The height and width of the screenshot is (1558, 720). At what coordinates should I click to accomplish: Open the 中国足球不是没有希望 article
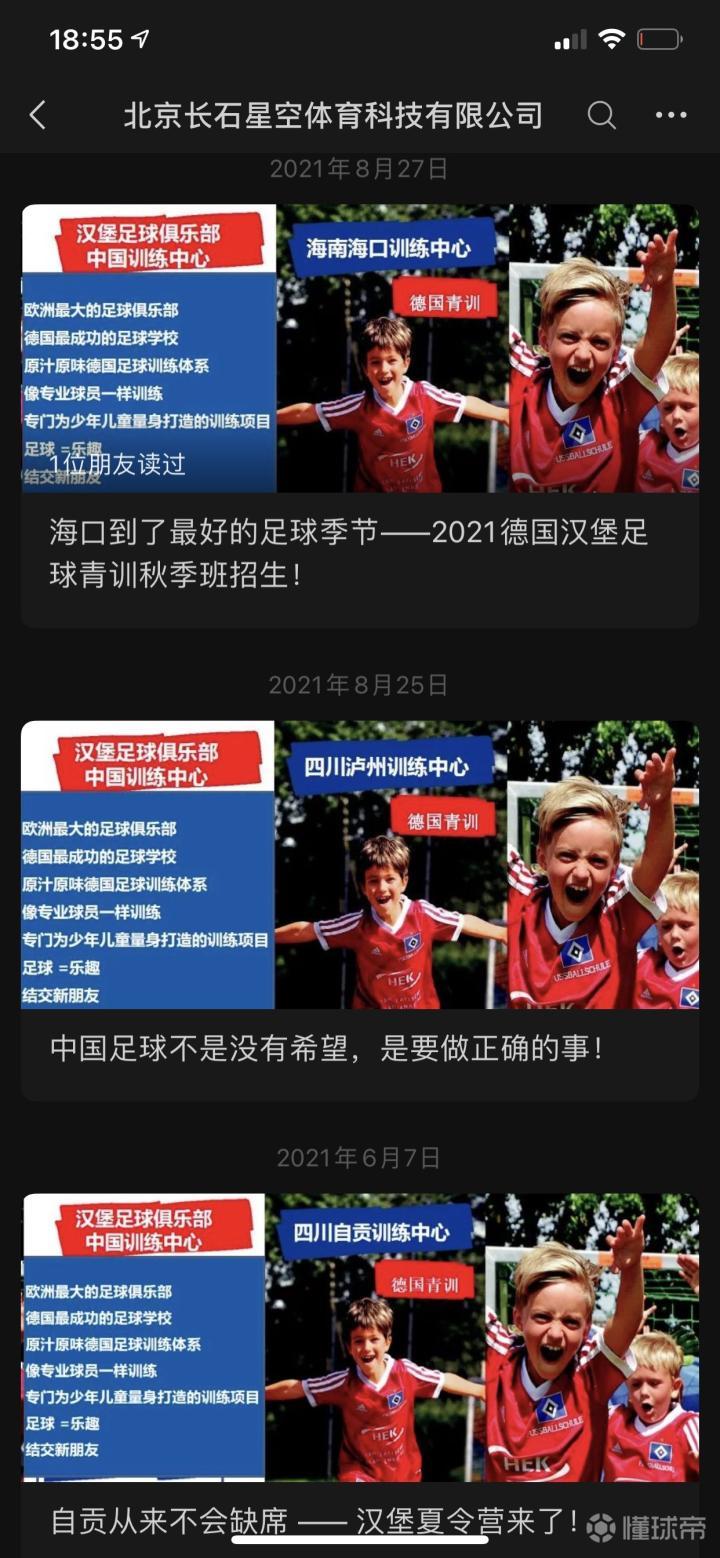pos(327,1048)
